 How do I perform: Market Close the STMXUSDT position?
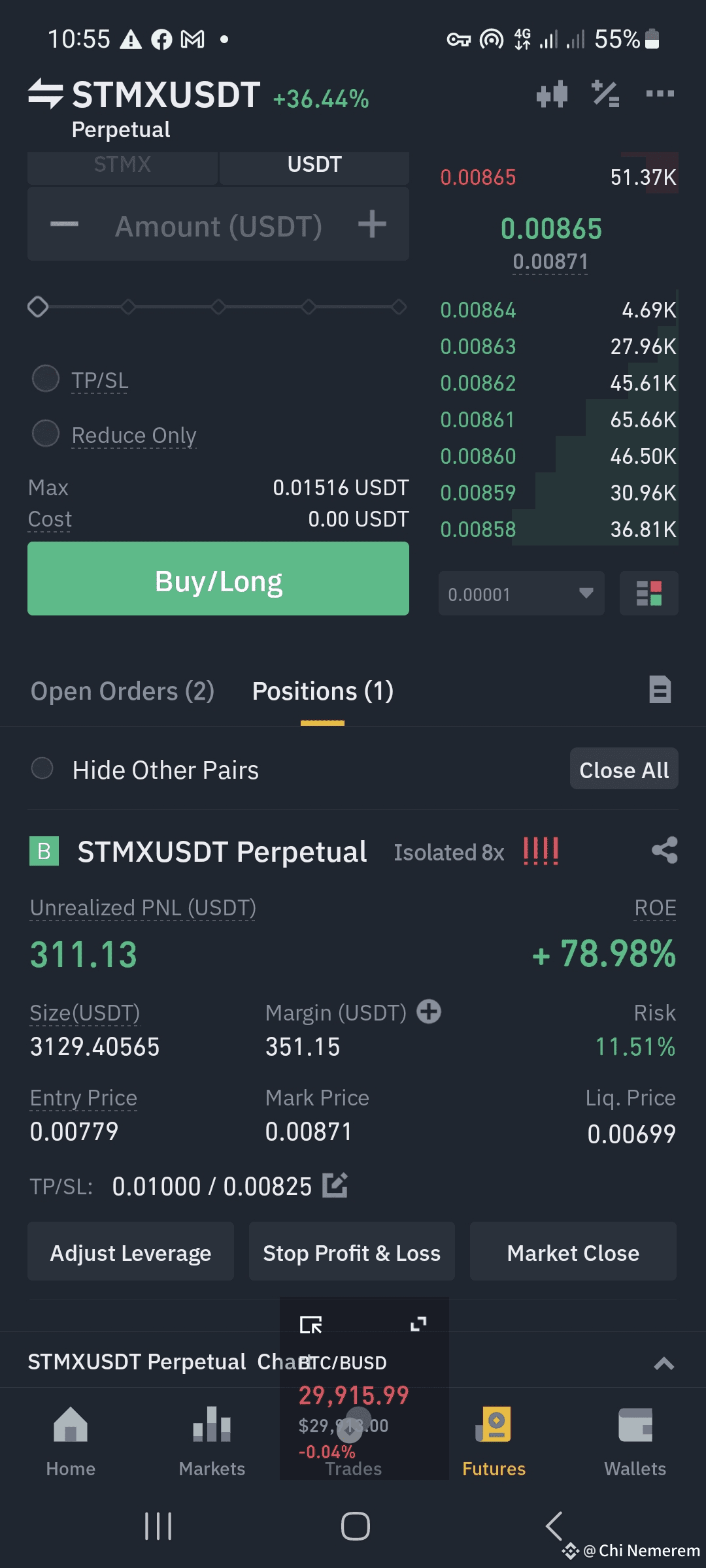[x=573, y=1252]
